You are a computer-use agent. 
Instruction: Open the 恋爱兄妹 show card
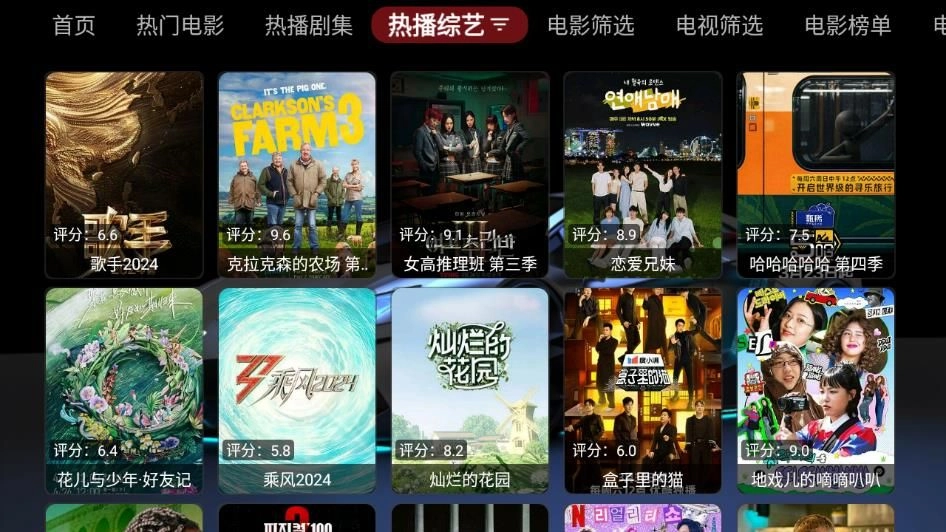(643, 175)
